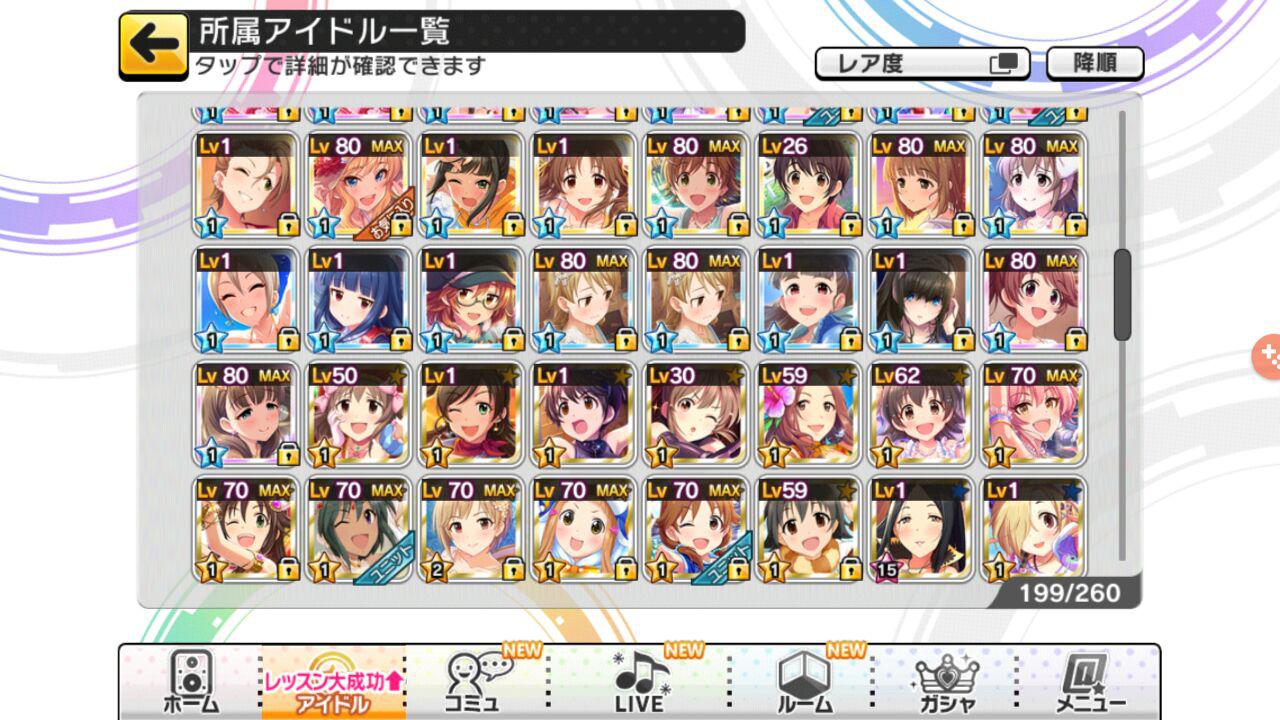View the idol card with star rank 15
The width and height of the screenshot is (1280, 720).
click(x=921, y=530)
